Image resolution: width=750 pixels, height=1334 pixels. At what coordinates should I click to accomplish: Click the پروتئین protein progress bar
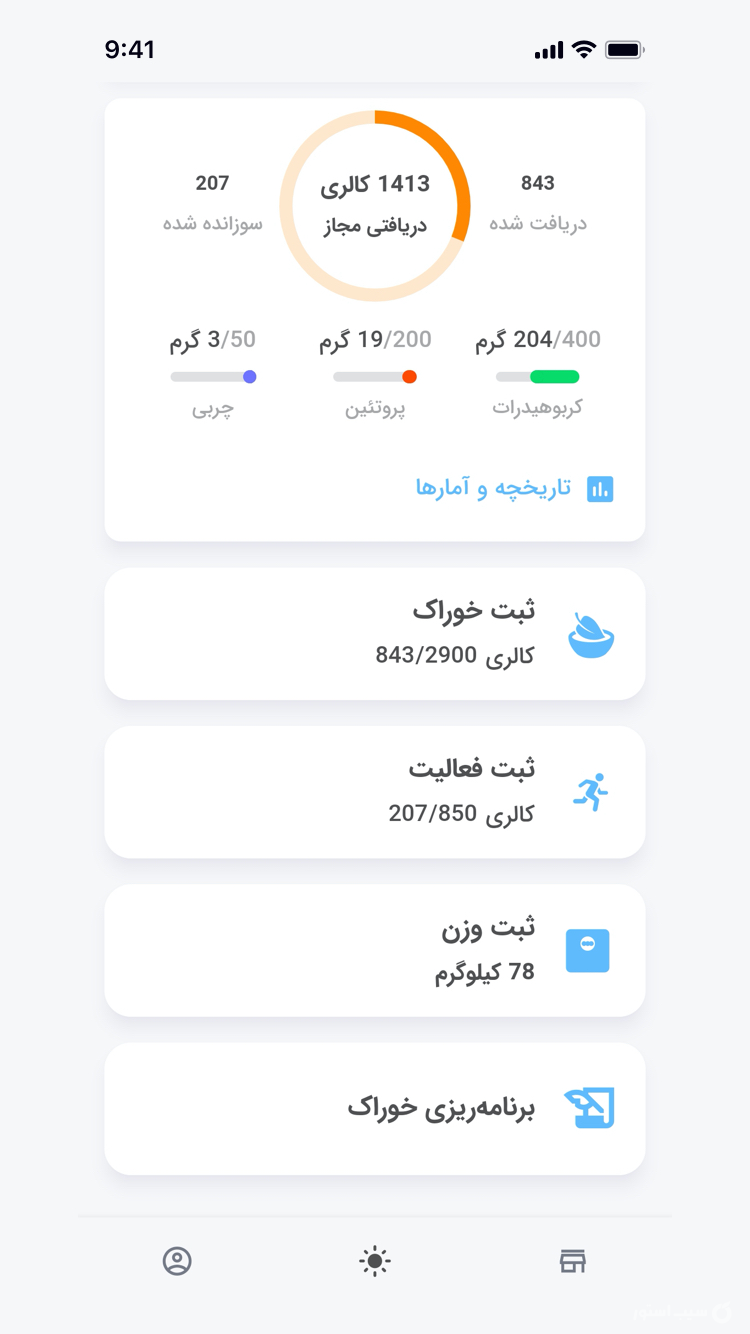pyautogui.click(x=373, y=377)
